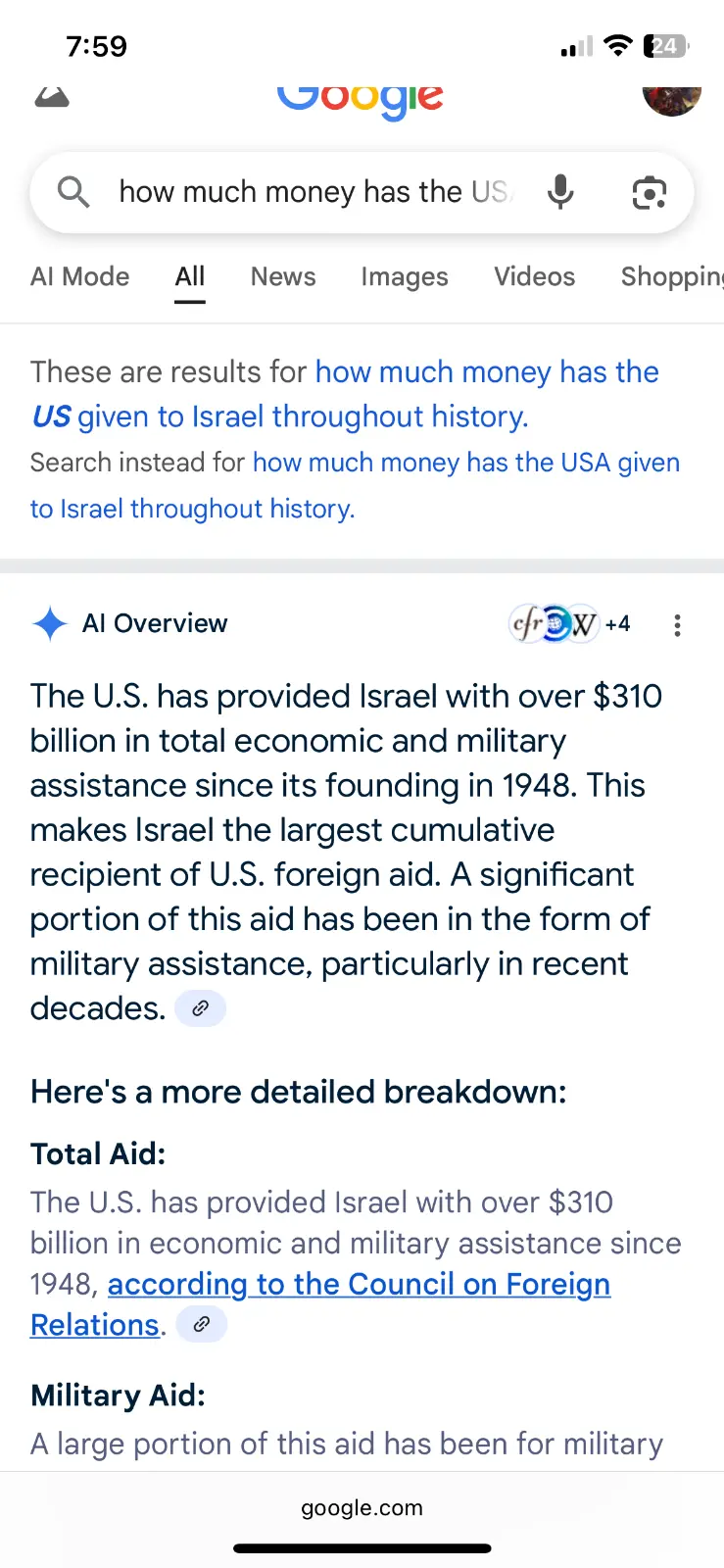Open the corrected US query link
724x1568 pixels.
(345, 394)
